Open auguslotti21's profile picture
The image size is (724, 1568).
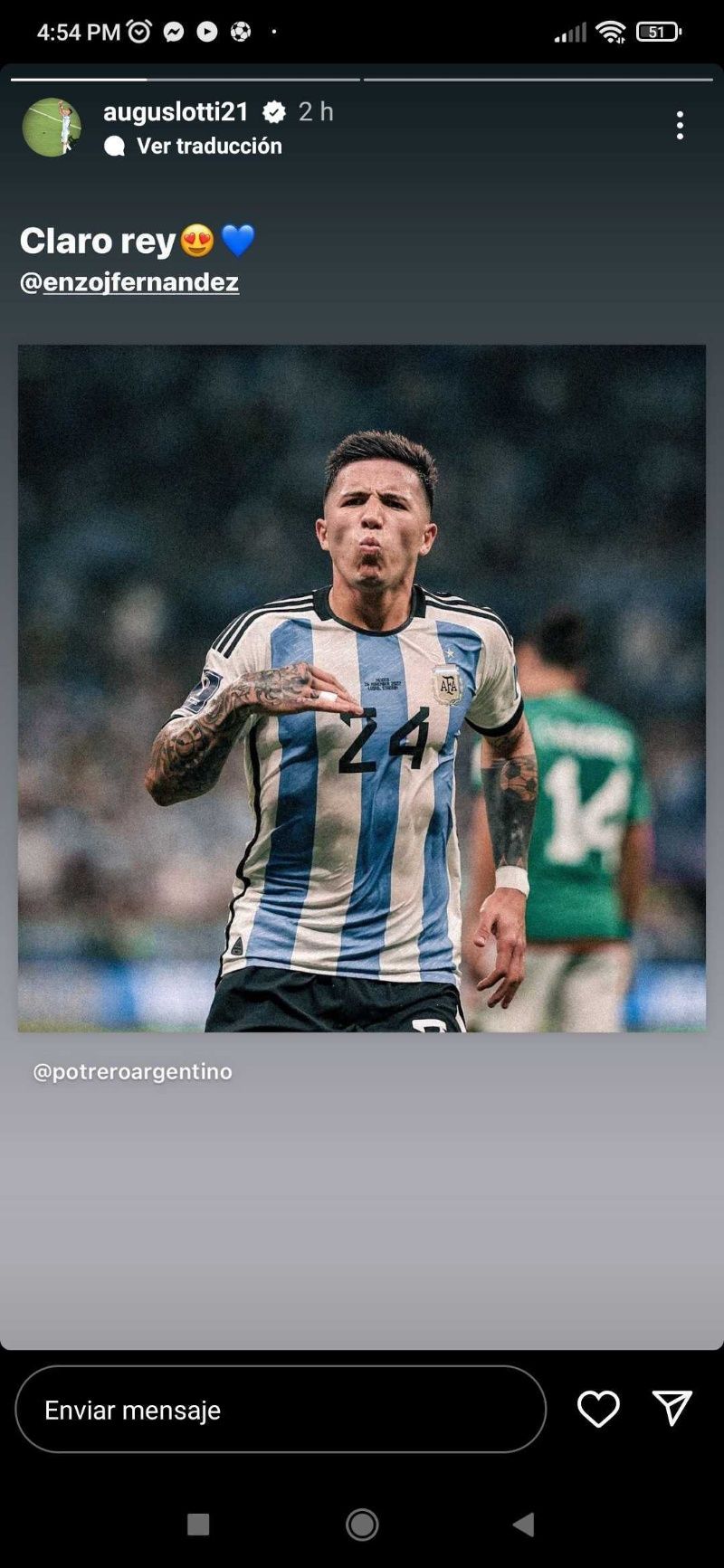[52, 128]
